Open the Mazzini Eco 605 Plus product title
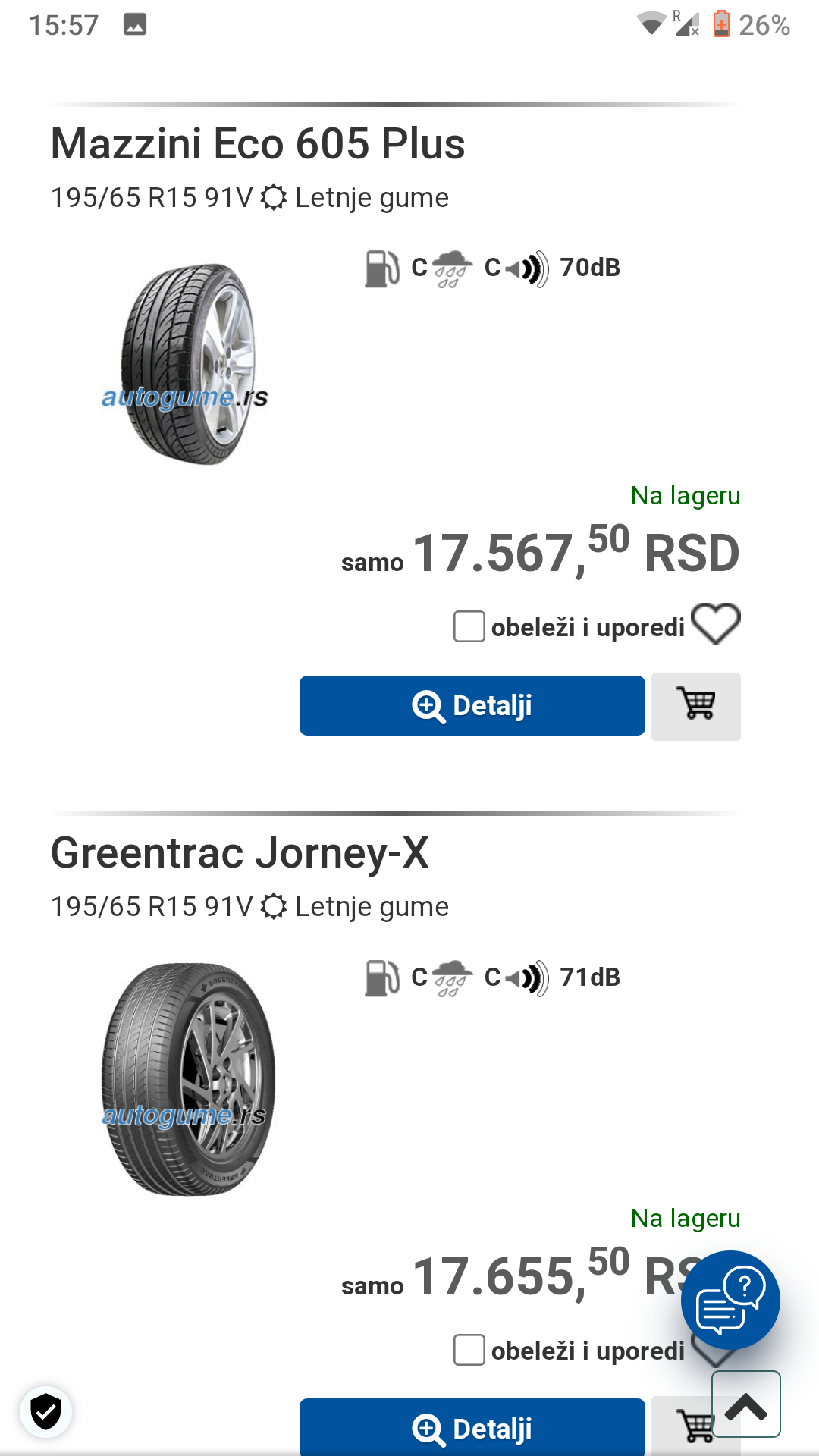Image resolution: width=819 pixels, height=1456 pixels. coord(258,143)
